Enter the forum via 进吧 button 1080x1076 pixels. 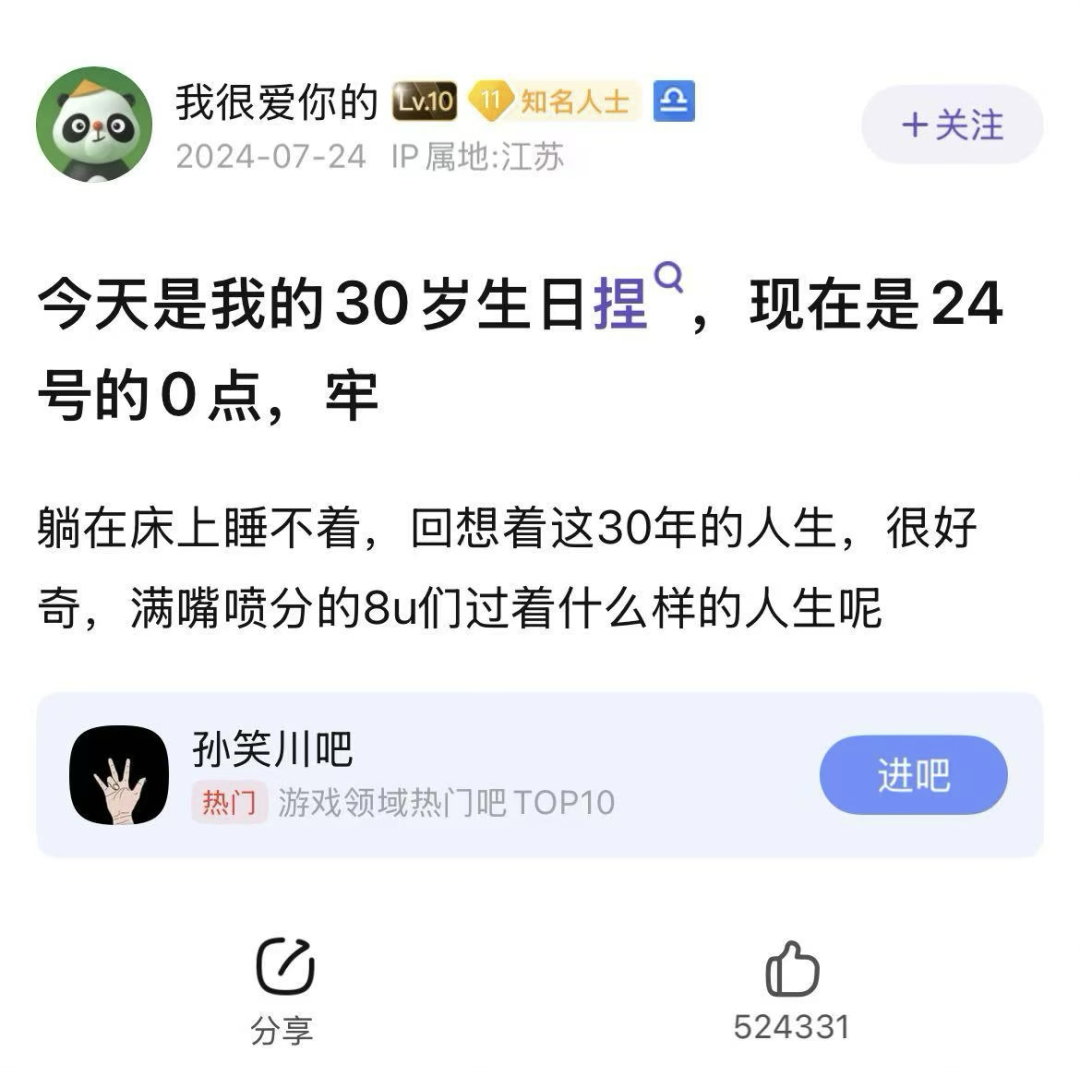[912, 775]
